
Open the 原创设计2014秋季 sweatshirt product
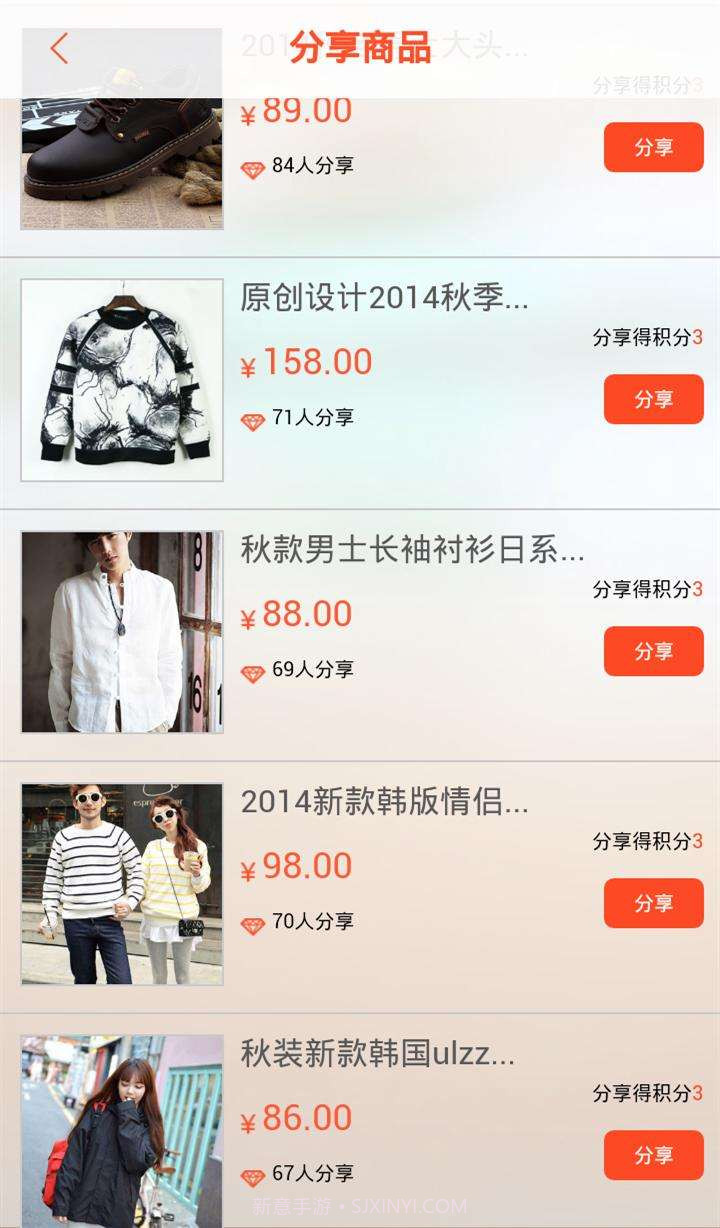click(x=384, y=298)
